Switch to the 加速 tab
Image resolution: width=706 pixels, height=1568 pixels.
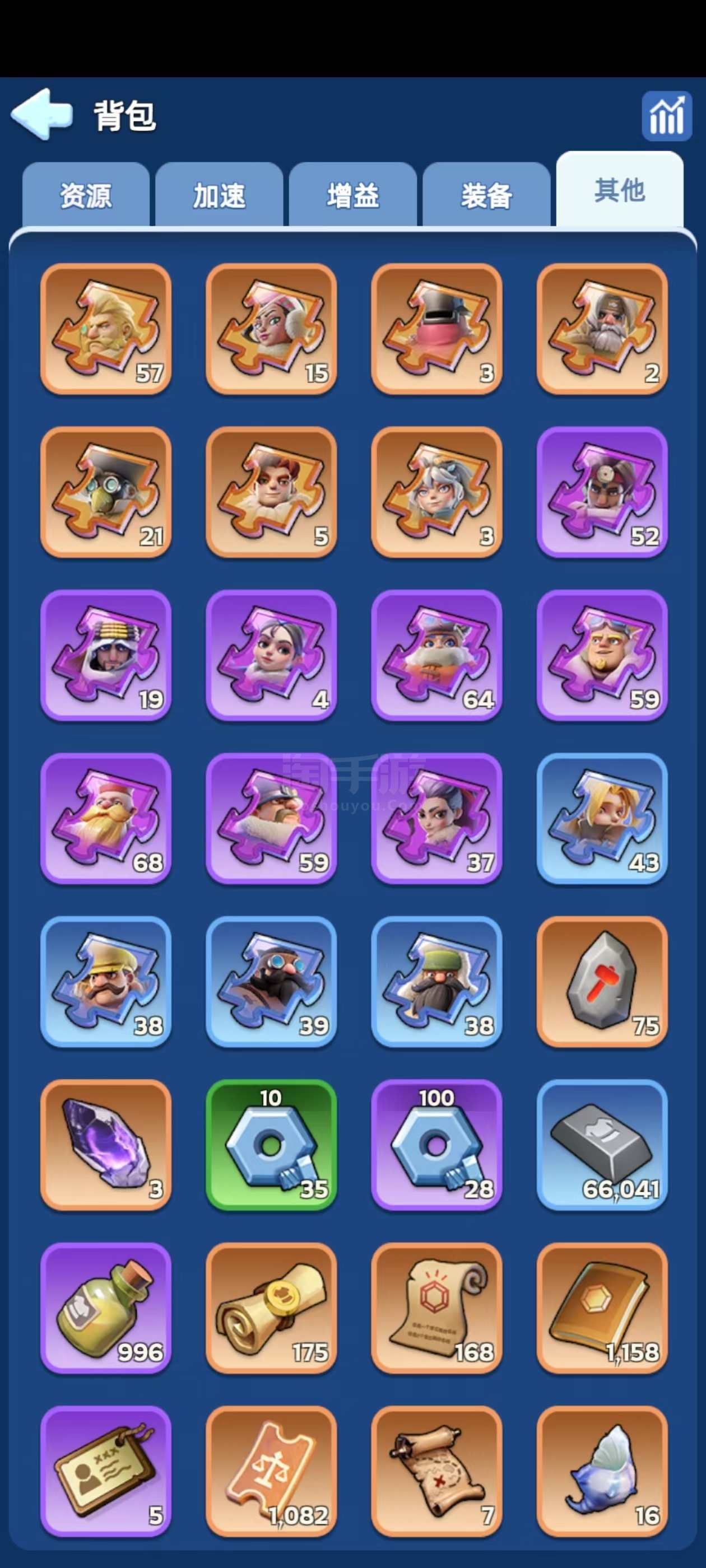[219, 196]
